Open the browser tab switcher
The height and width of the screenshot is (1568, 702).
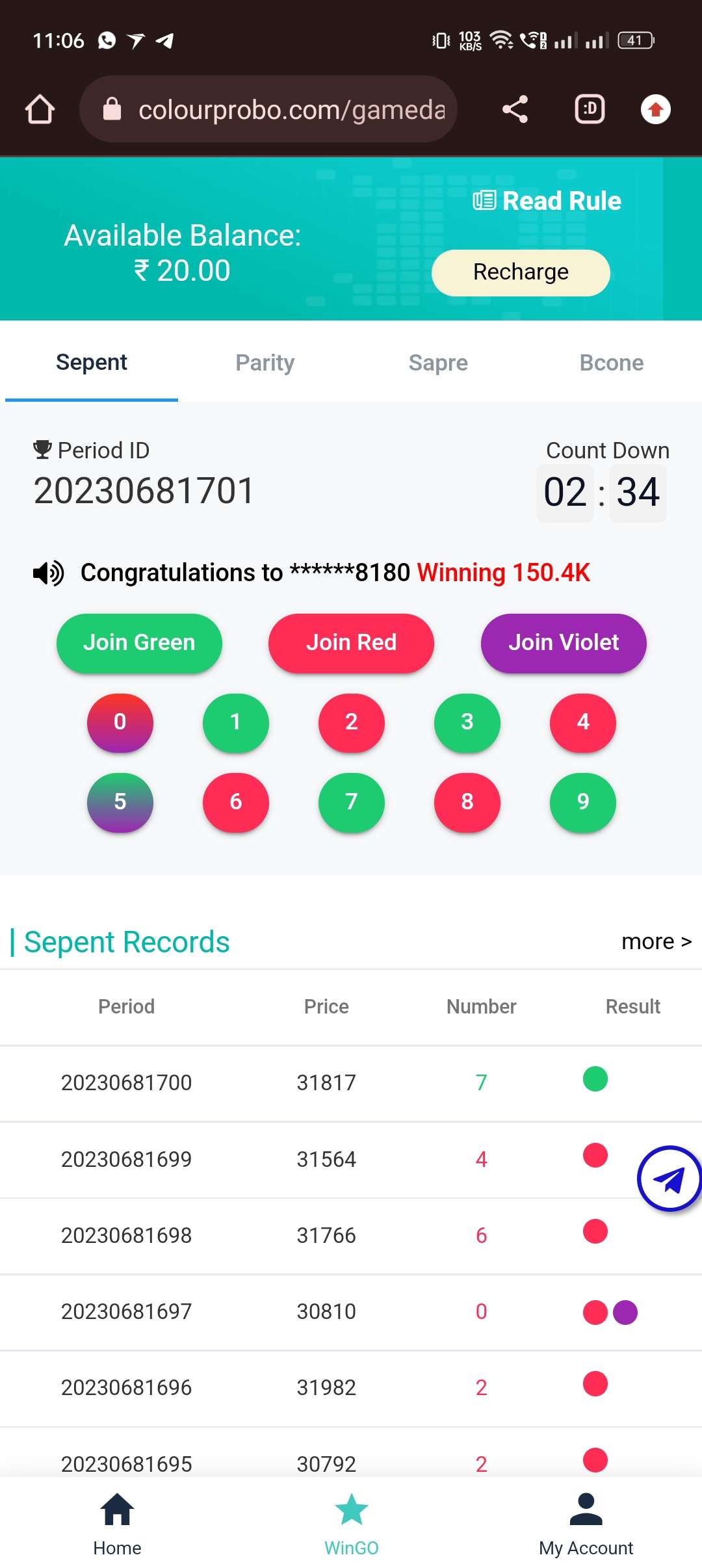[590, 109]
